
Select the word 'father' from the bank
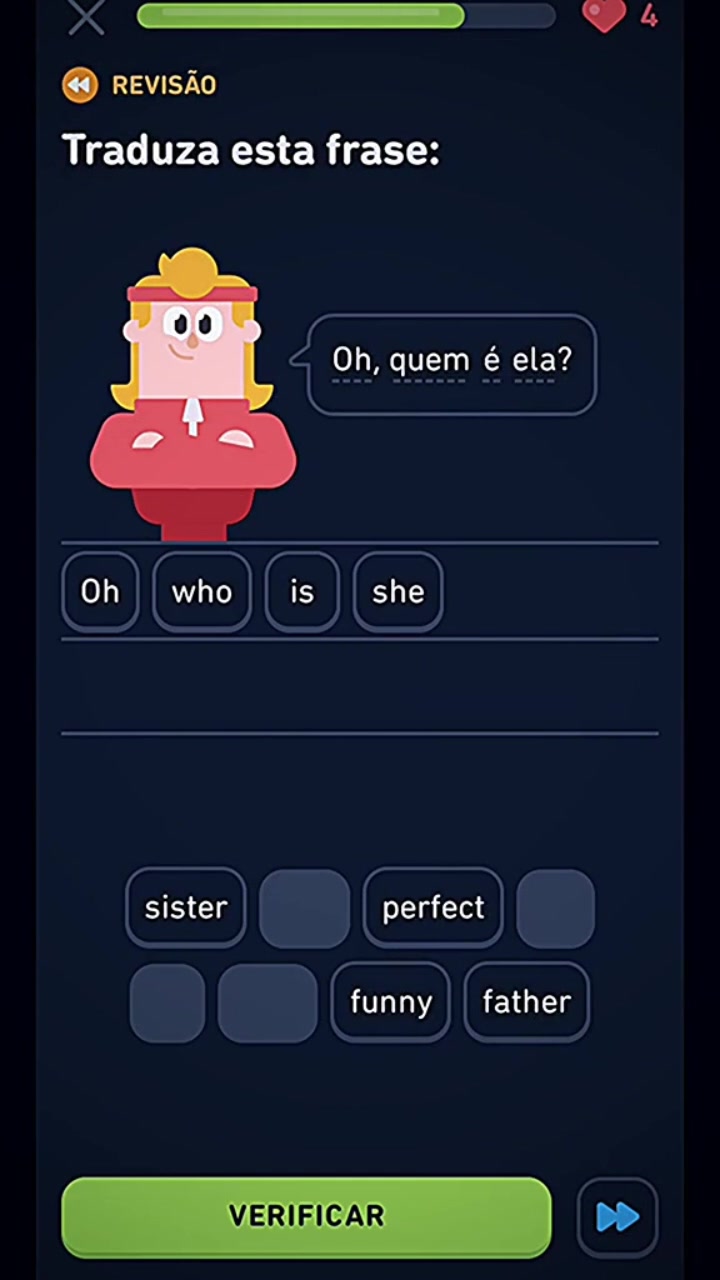pyautogui.click(x=527, y=1002)
